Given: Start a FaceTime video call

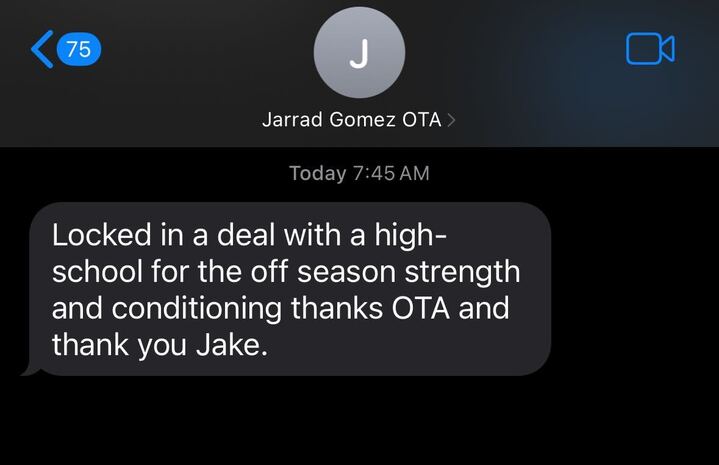Looking at the screenshot, I should click(x=649, y=48).
